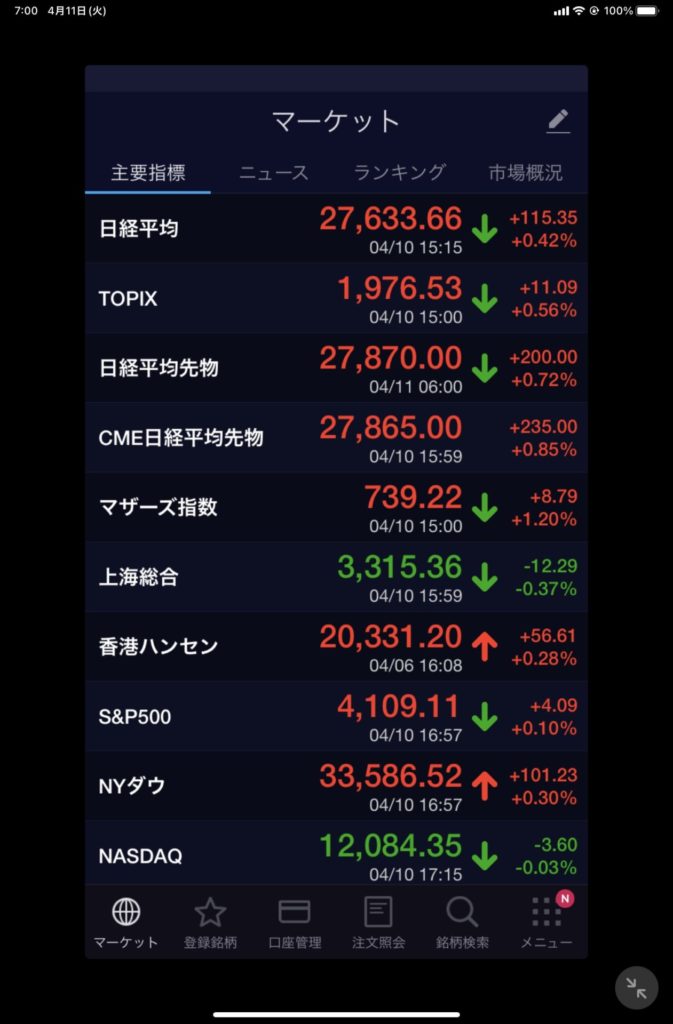Viewport: 673px width, 1024px height.
Task: Open the 市場概況 tab
Action: 525,173
